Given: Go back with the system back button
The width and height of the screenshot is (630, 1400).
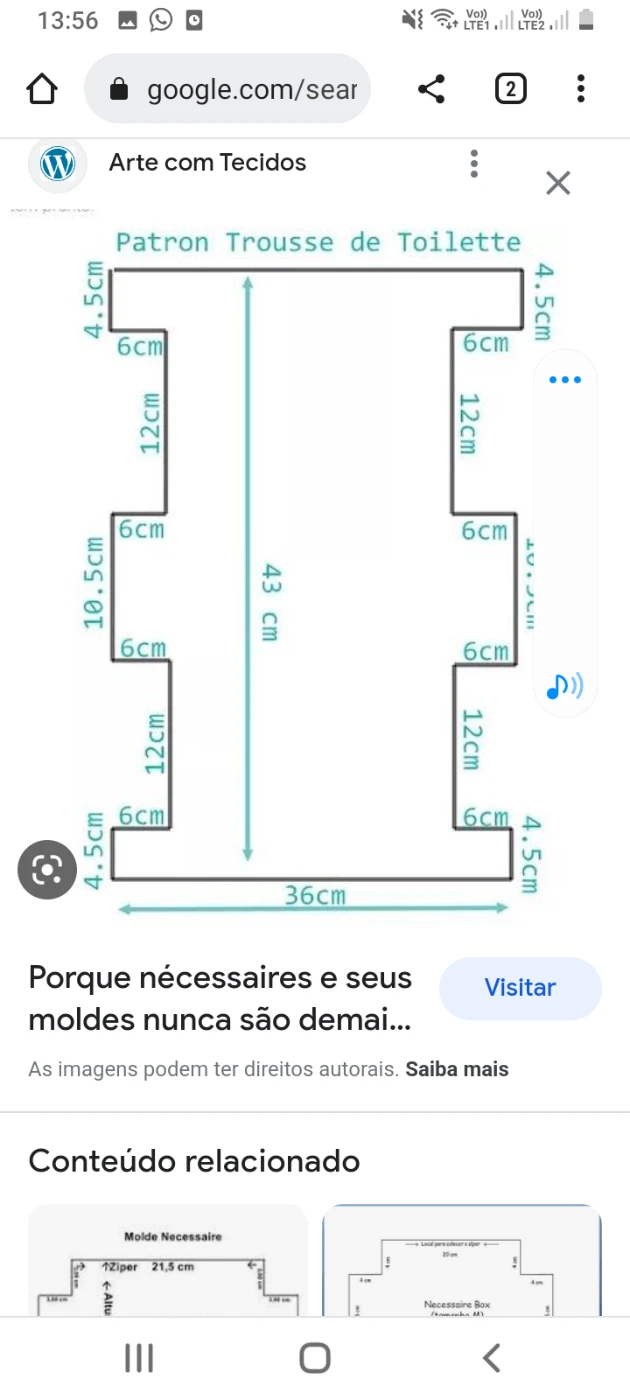Looking at the screenshot, I should tap(490, 1357).
